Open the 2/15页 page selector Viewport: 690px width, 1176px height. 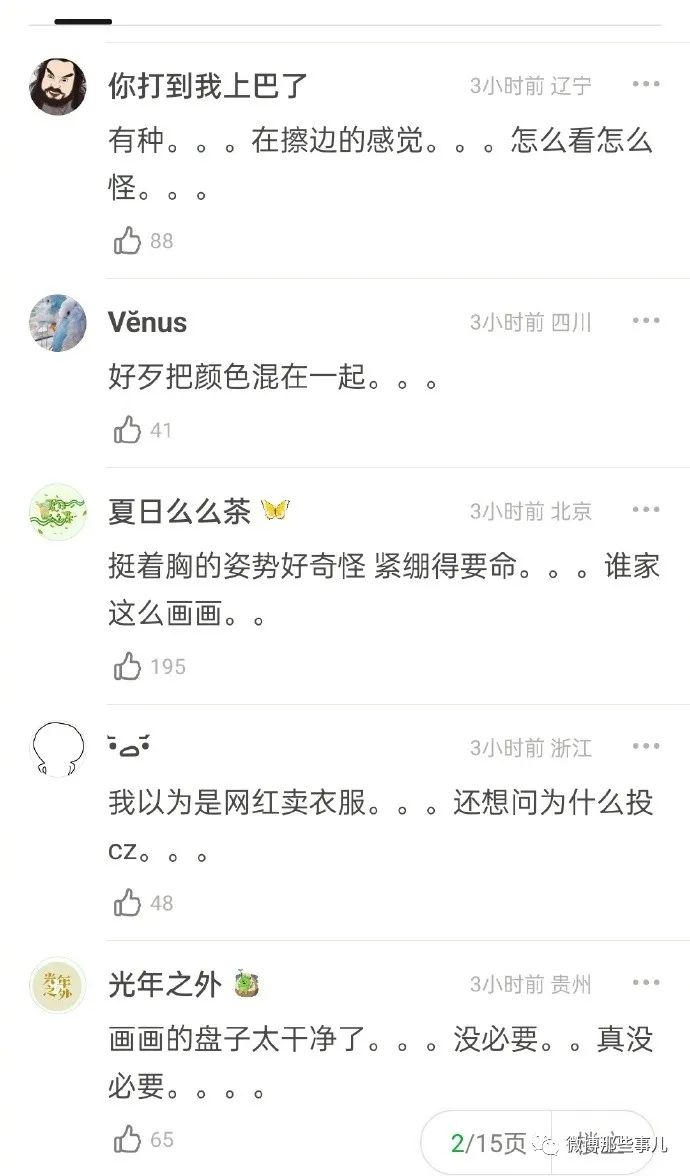tap(489, 1143)
